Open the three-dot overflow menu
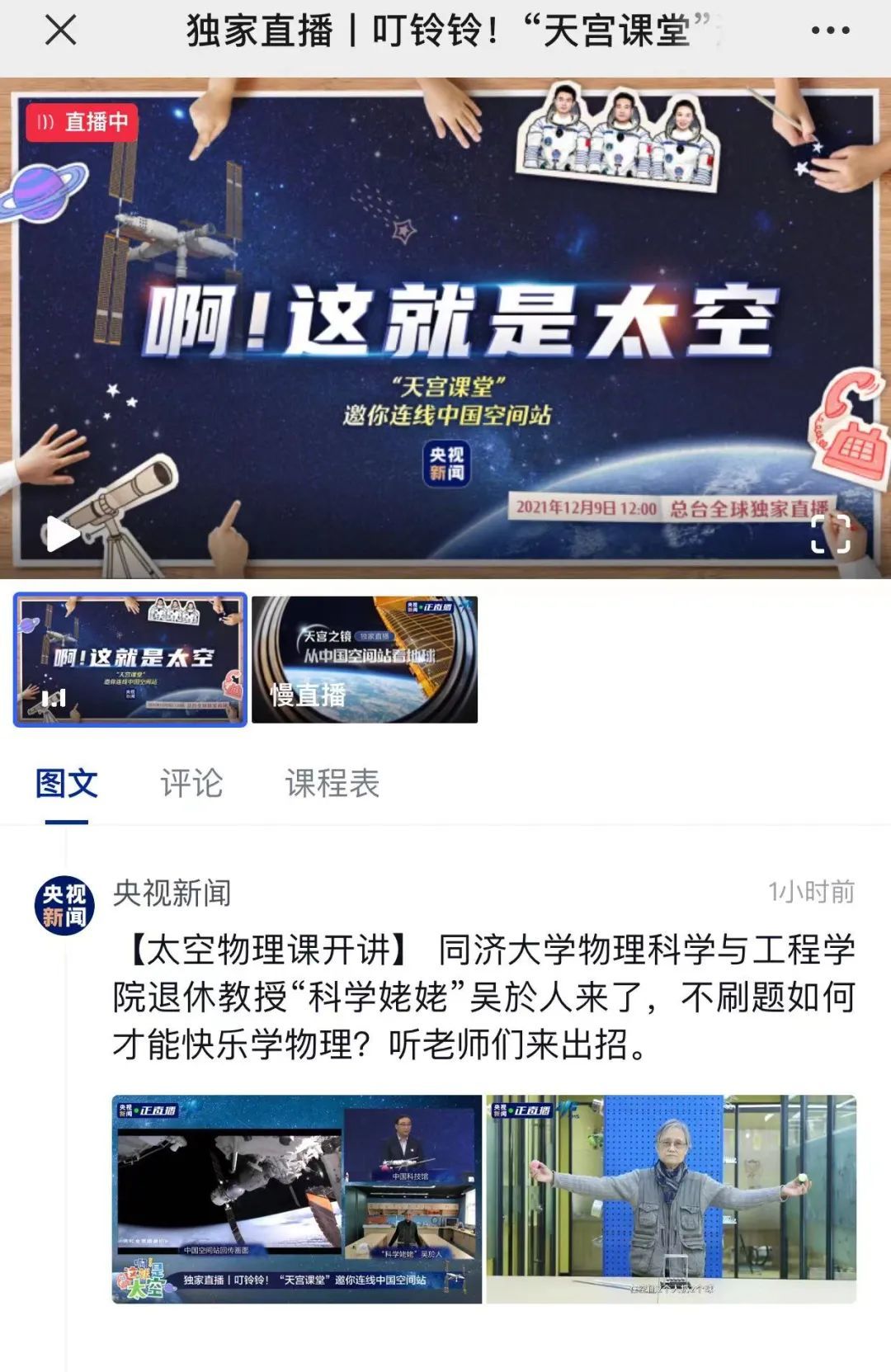 pos(830,31)
